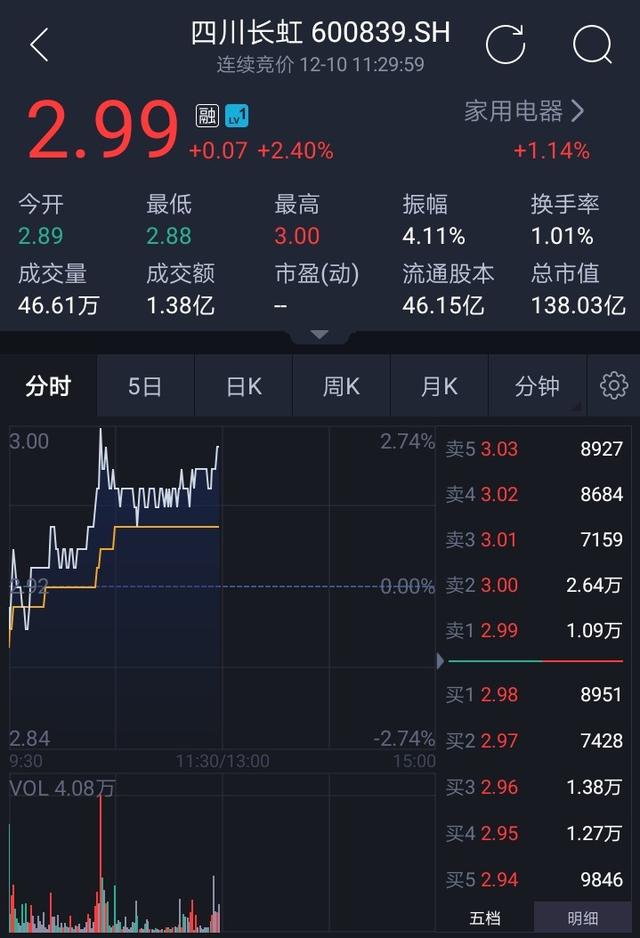Collapse the order book side panel
The image size is (640, 938).
(x=440, y=661)
